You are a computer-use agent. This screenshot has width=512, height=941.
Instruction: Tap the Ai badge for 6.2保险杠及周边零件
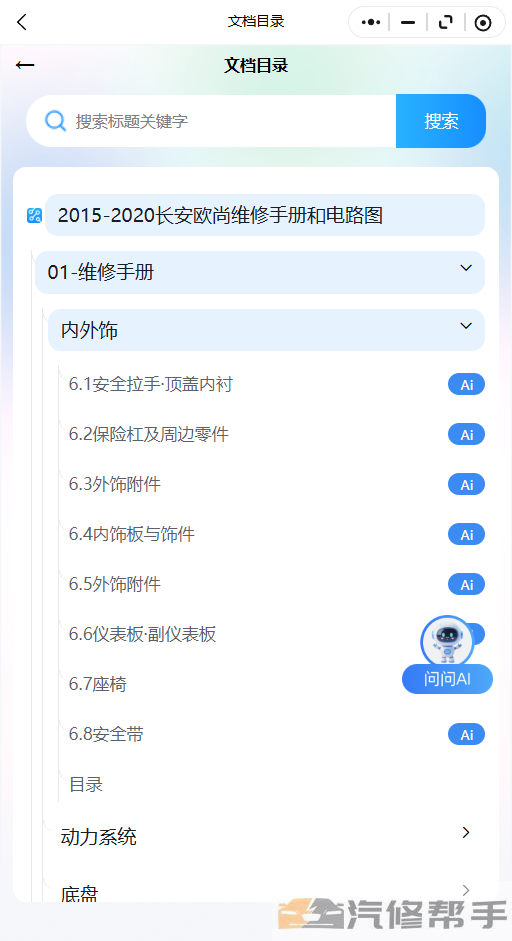pos(466,434)
